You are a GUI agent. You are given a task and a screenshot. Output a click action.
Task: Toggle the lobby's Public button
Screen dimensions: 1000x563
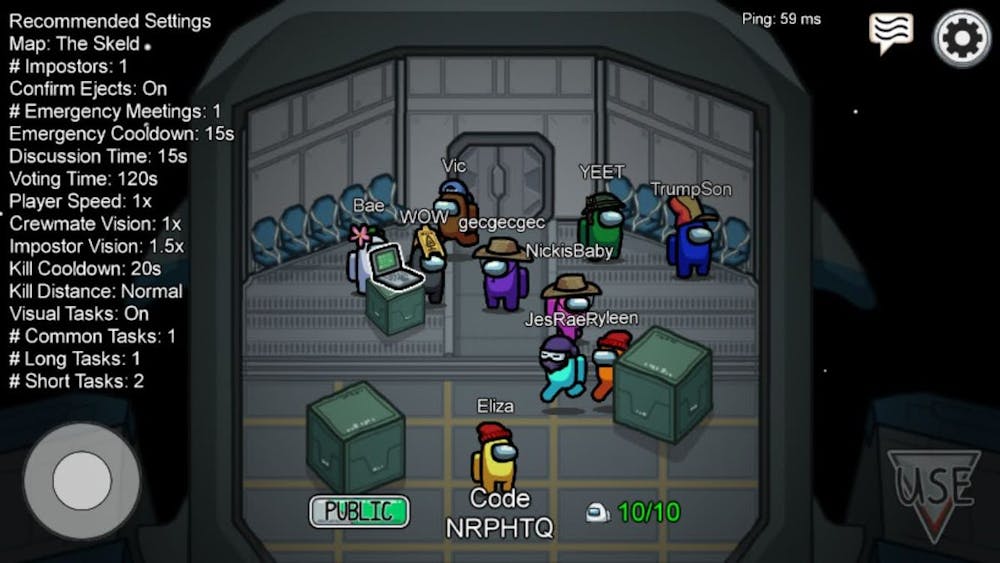click(x=359, y=511)
